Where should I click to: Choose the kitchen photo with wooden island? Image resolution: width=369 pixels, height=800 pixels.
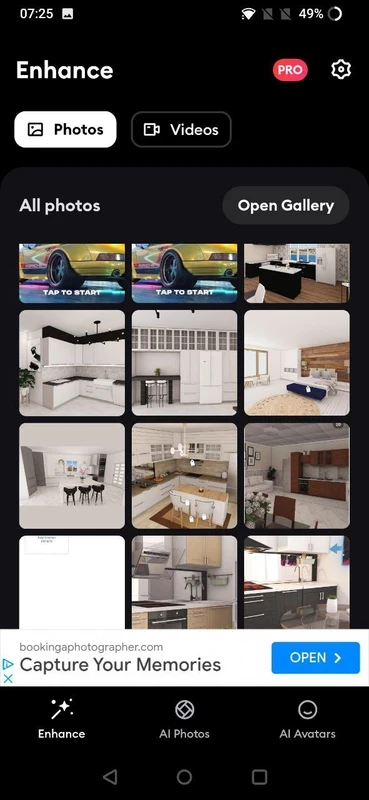184,476
